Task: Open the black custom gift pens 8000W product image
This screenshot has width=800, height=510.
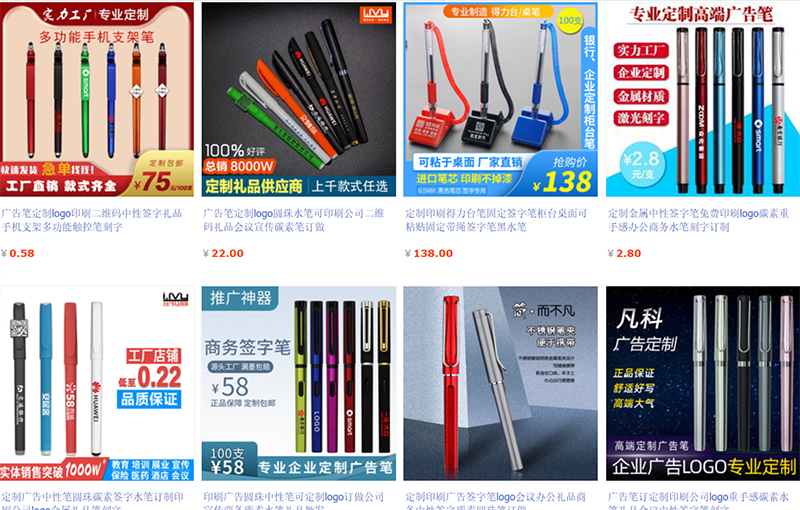Action: point(298,100)
